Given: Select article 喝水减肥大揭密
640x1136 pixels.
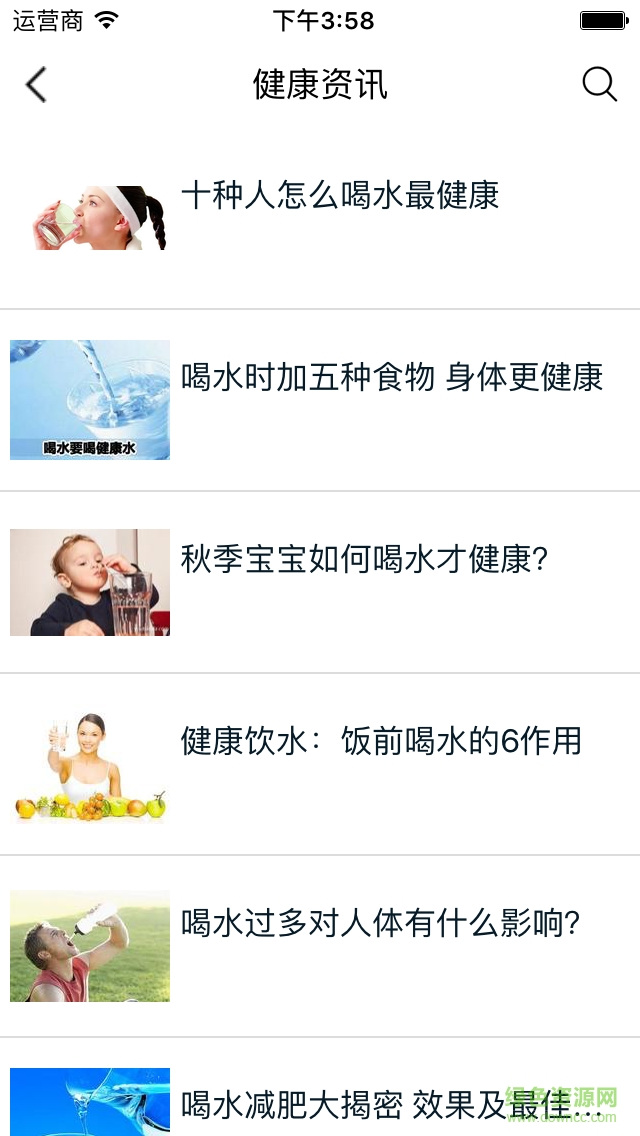Looking at the screenshot, I should pyautogui.click(x=392, y=1104).
